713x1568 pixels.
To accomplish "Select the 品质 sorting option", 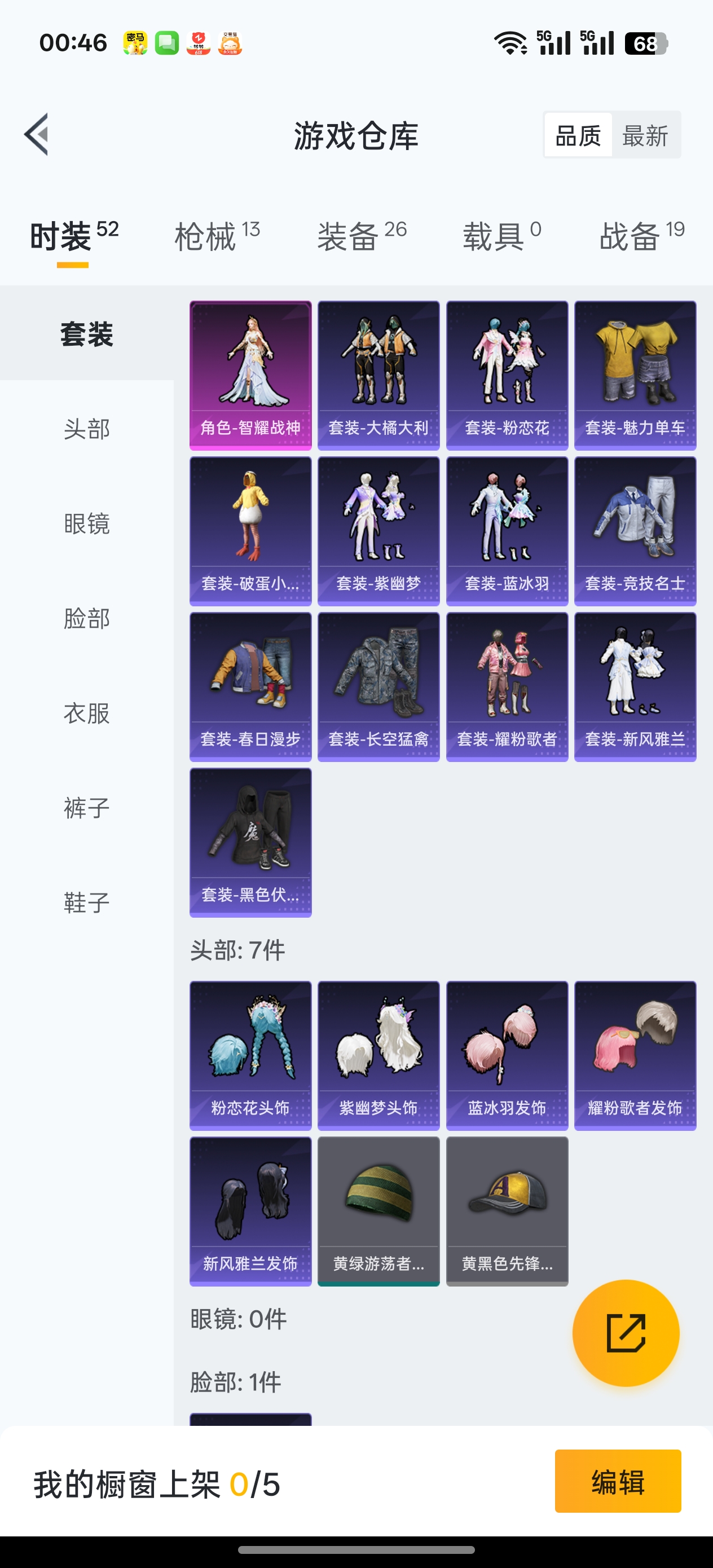I will (578, 135).
